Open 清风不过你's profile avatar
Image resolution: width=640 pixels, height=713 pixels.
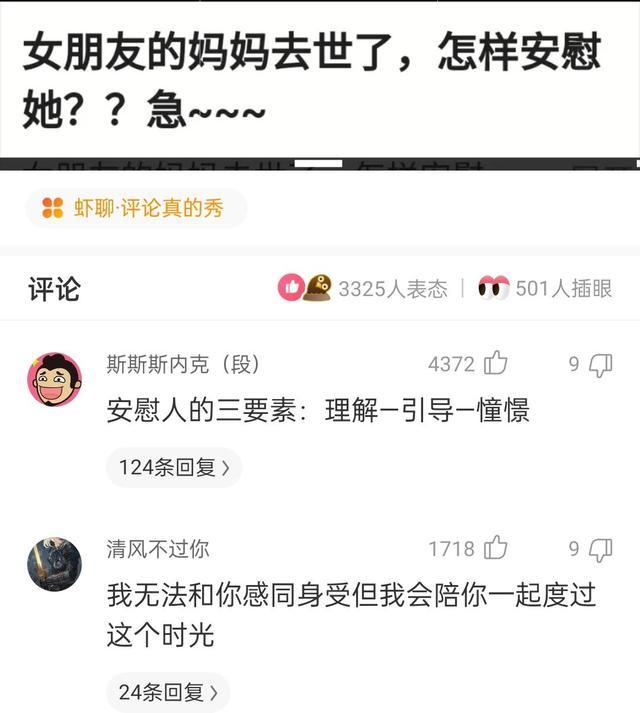[x=54, y=563]
